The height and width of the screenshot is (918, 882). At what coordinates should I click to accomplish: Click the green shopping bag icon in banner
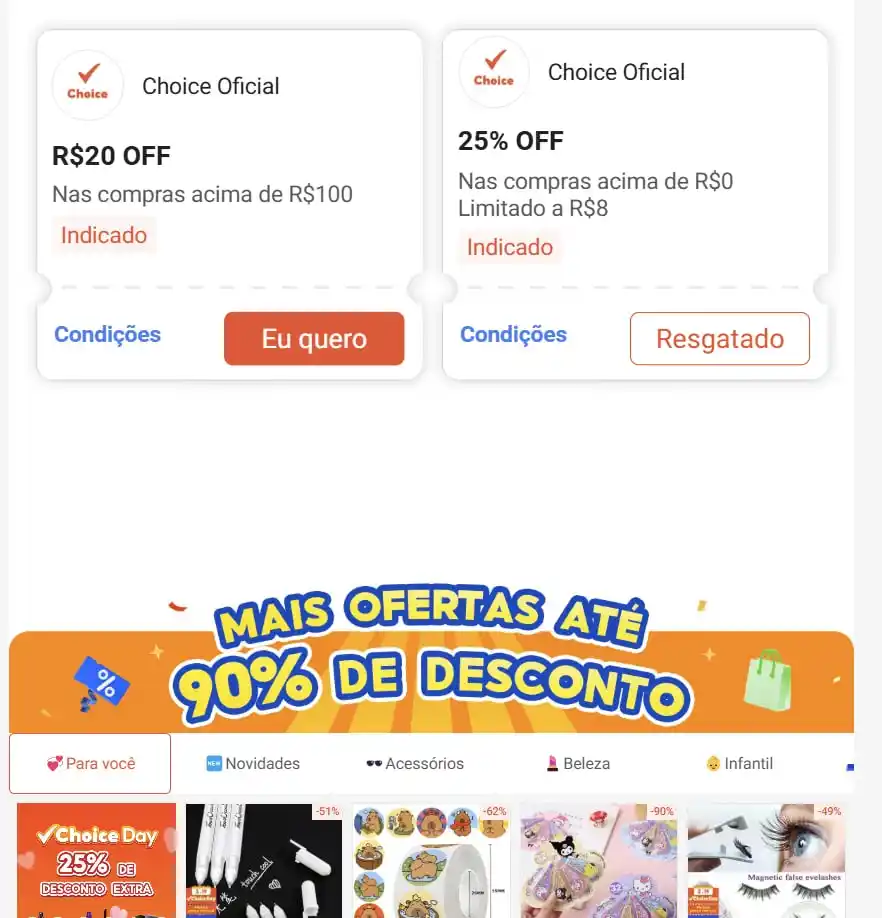tap(768, 680)
